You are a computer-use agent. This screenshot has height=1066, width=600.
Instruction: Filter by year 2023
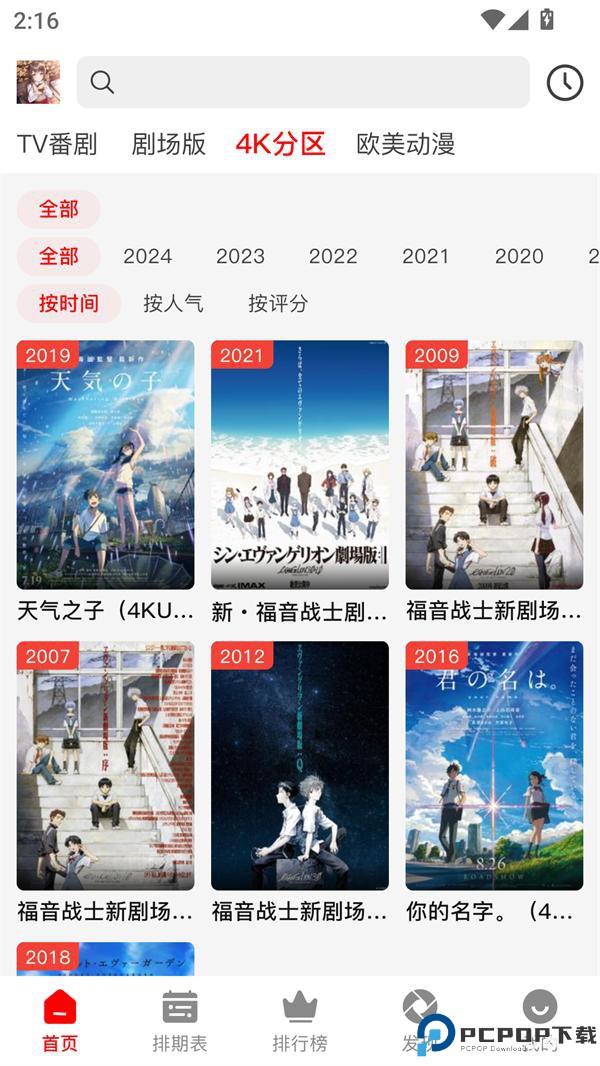click(240, 256)
